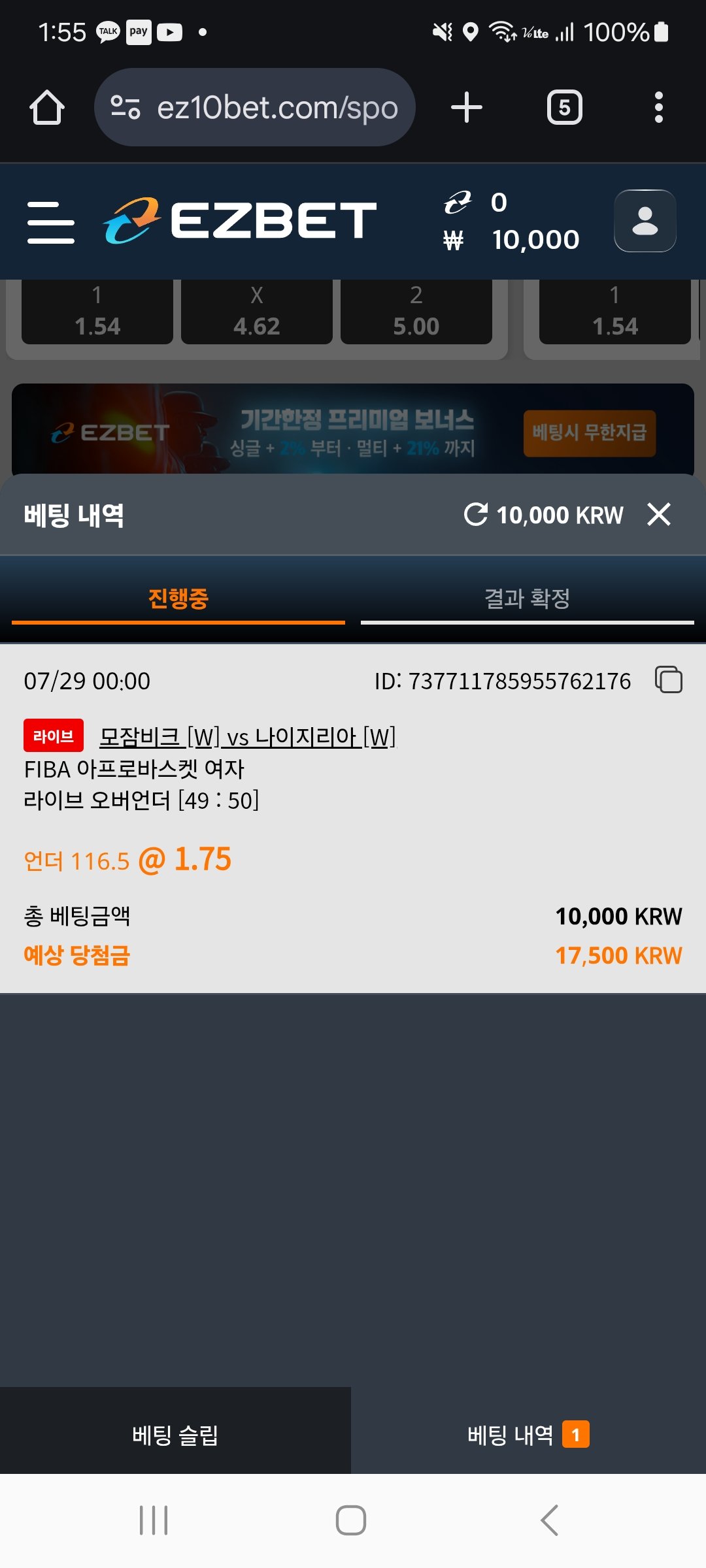Go back using the system back button
Viewport: 706px width, 1568px height.
[549, 1520]
